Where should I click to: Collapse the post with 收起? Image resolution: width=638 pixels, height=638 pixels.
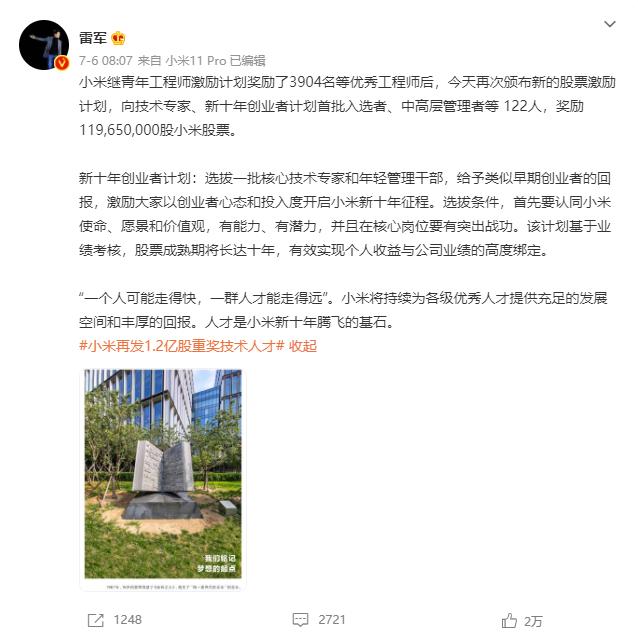coord(303,346)
